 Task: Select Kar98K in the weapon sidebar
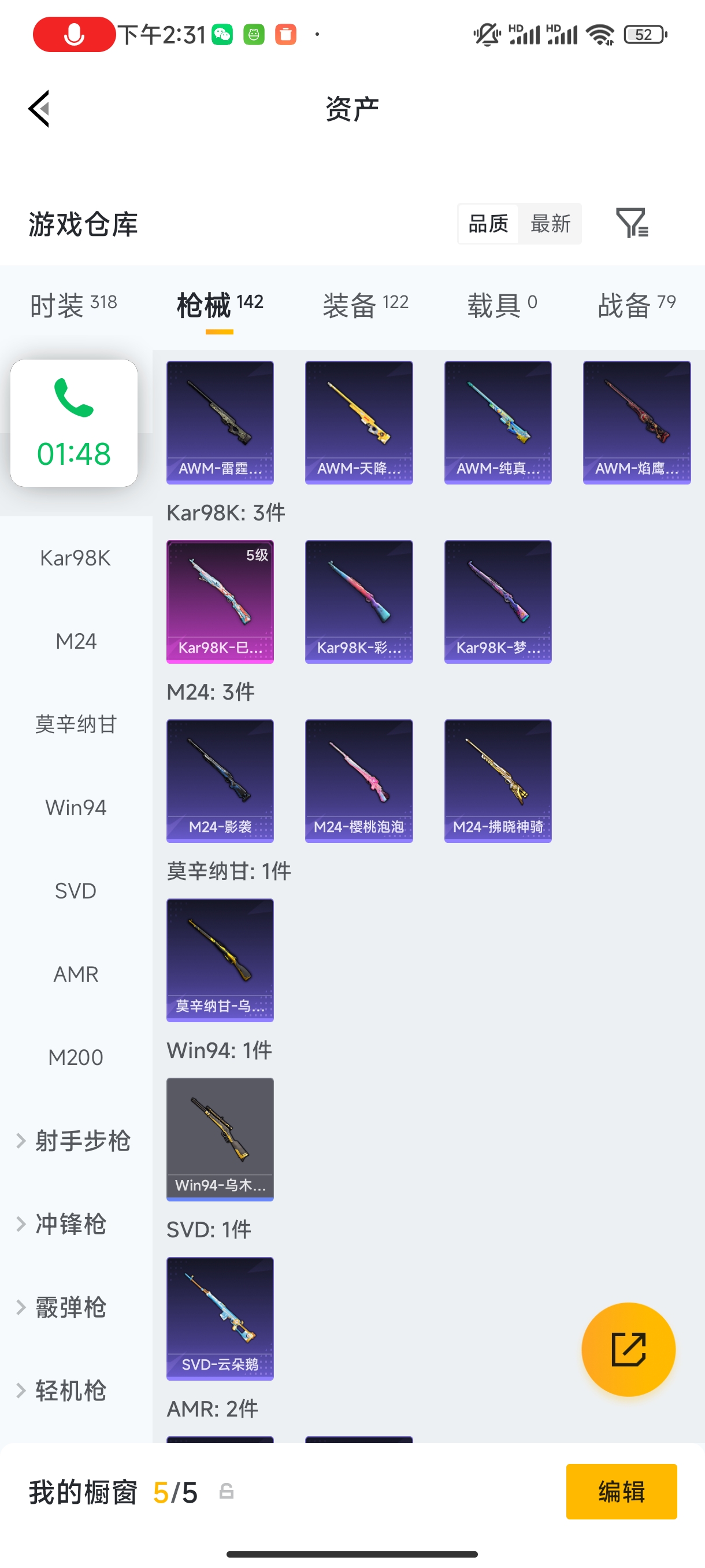click(x=76, y=557)
